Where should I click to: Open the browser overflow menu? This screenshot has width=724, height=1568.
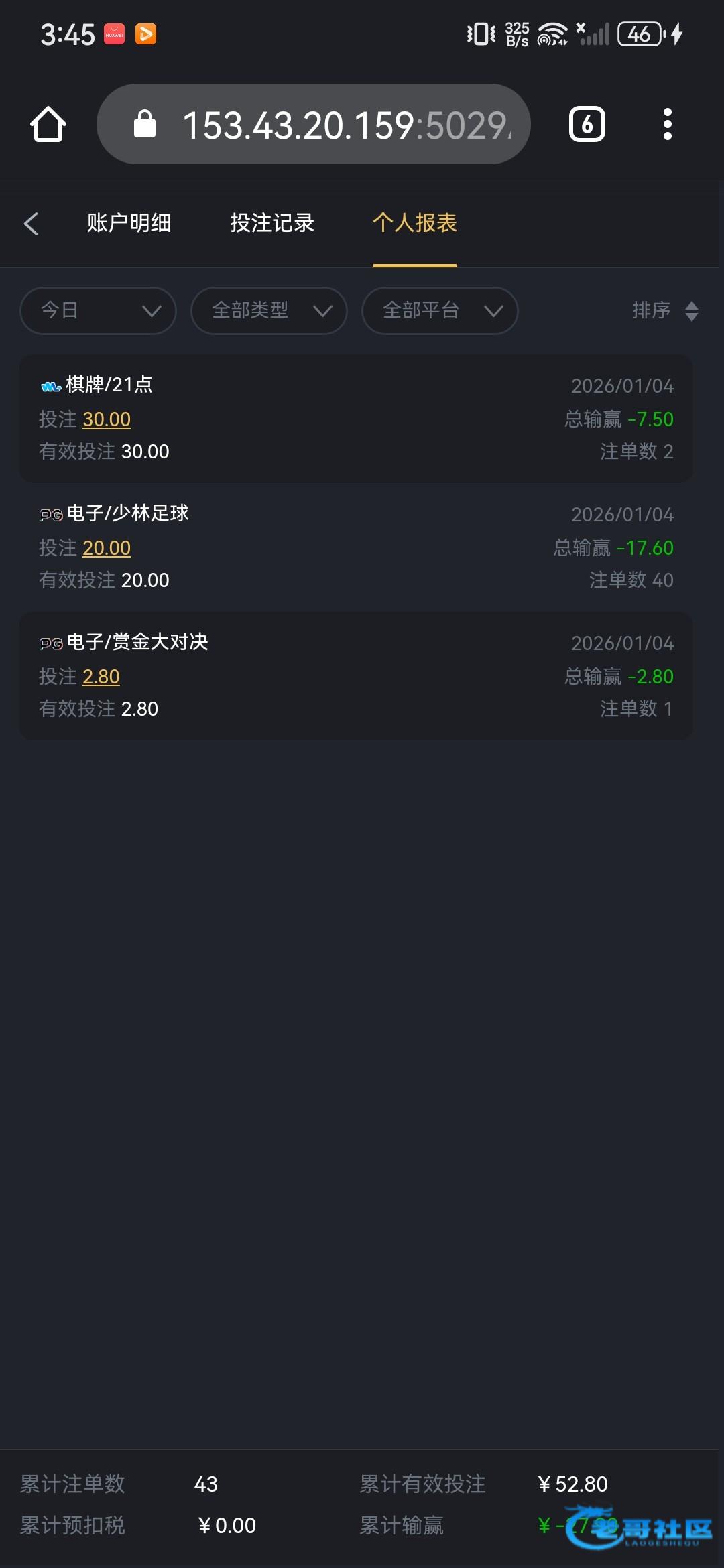click(x=667, y=125)
